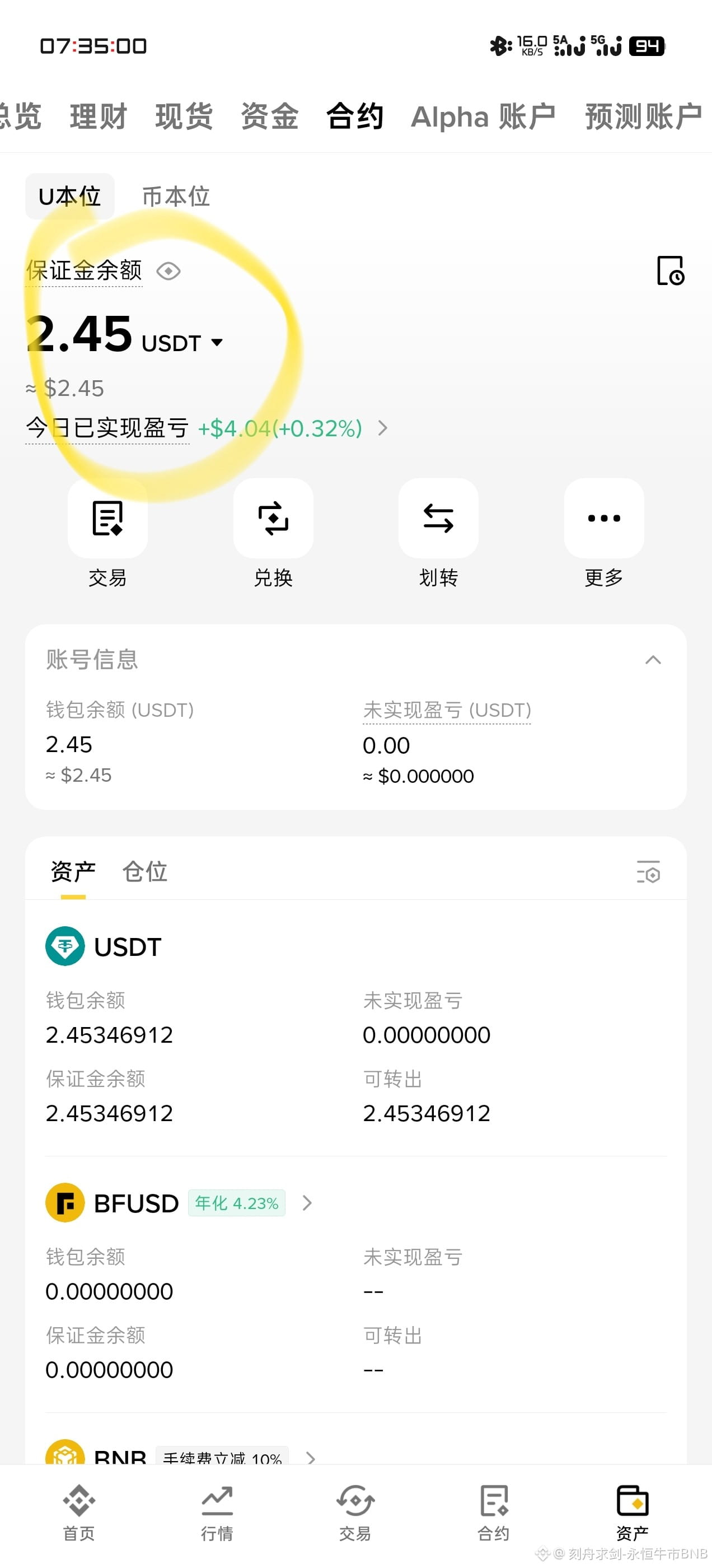Tap the 兑换 convert button

coord(273,533)
